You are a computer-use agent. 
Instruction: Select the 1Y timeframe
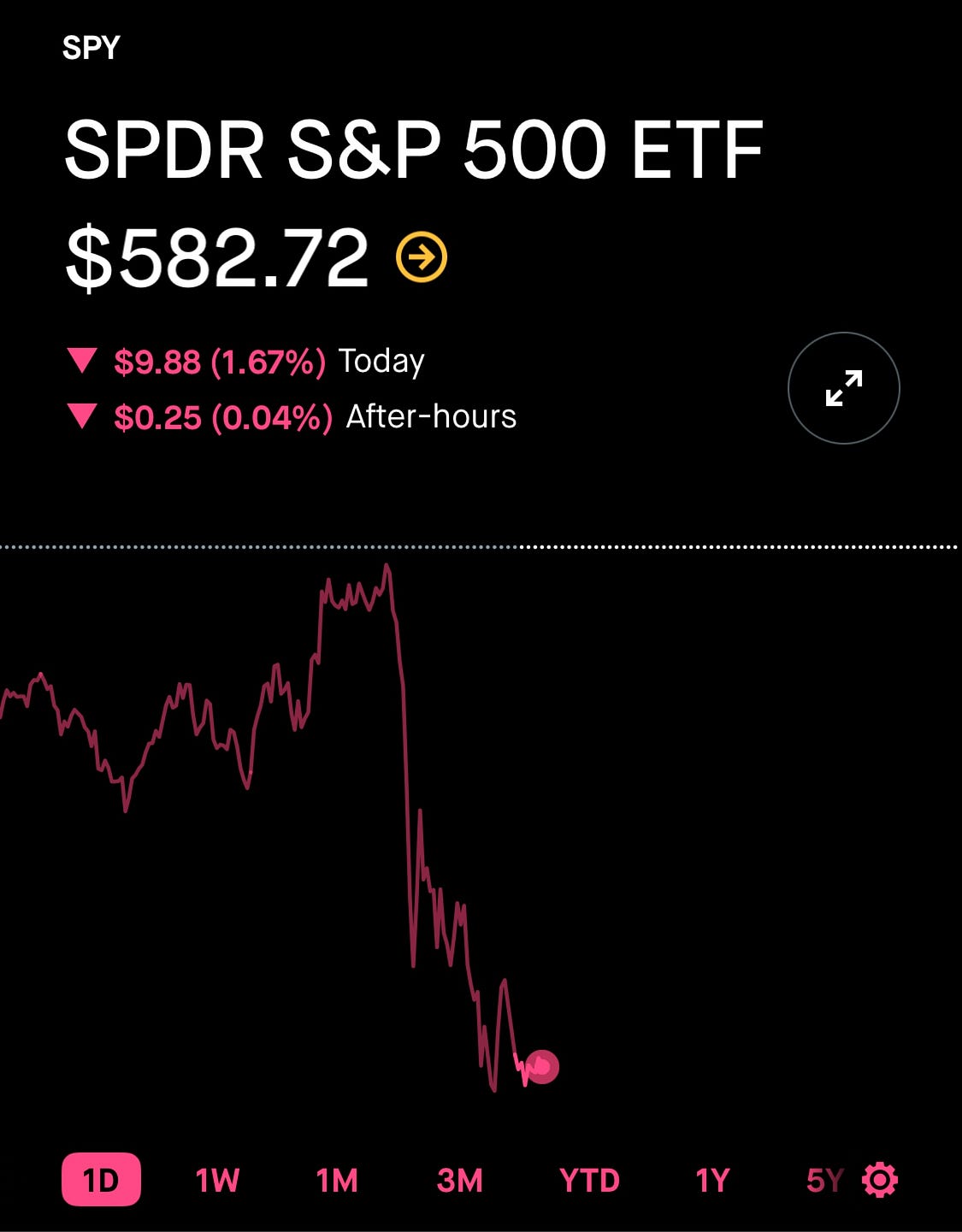[x=711, y=1179]
